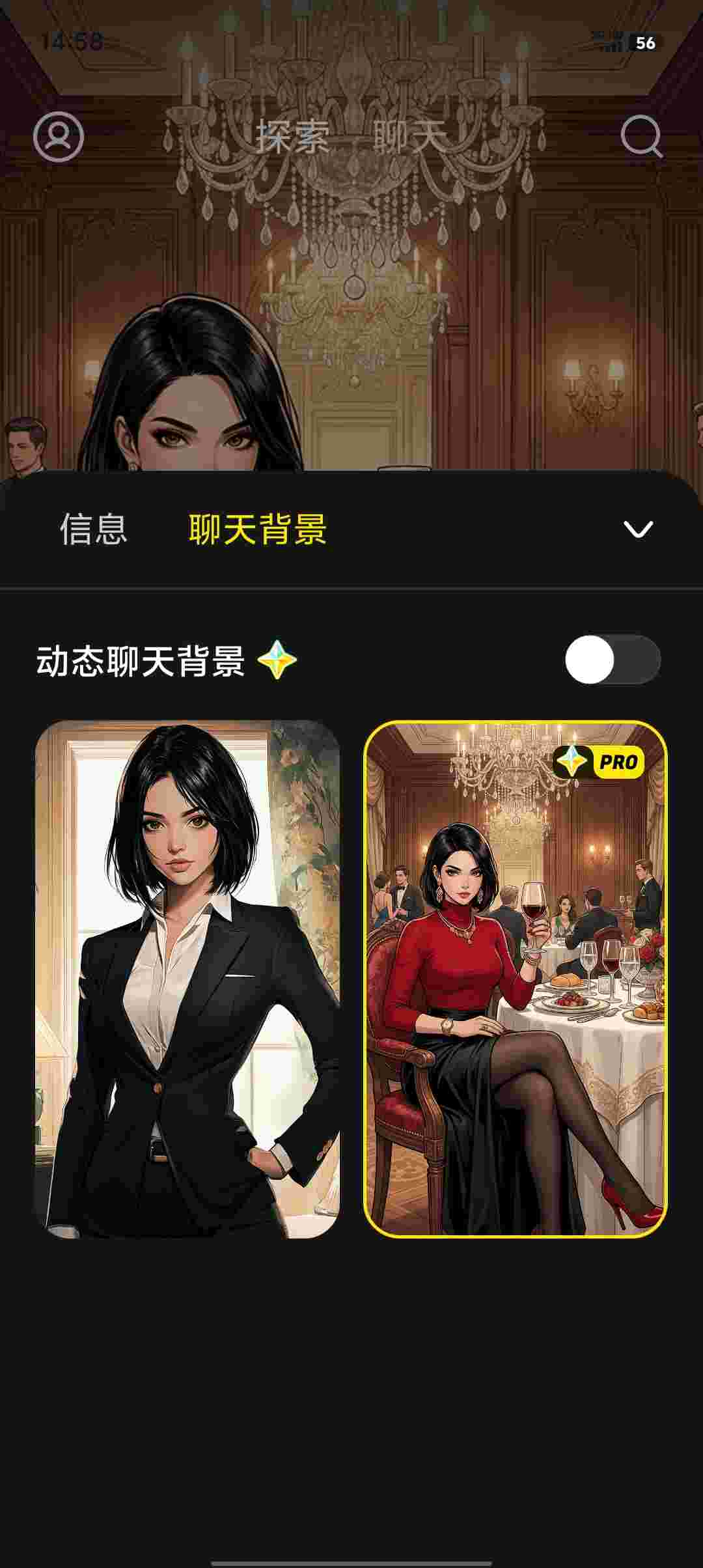Enable the 动态聊天背景 switch
Image resolution: width=703 pixels, height=1568 pixels.
pyautogui.click(x=613, y=660)
